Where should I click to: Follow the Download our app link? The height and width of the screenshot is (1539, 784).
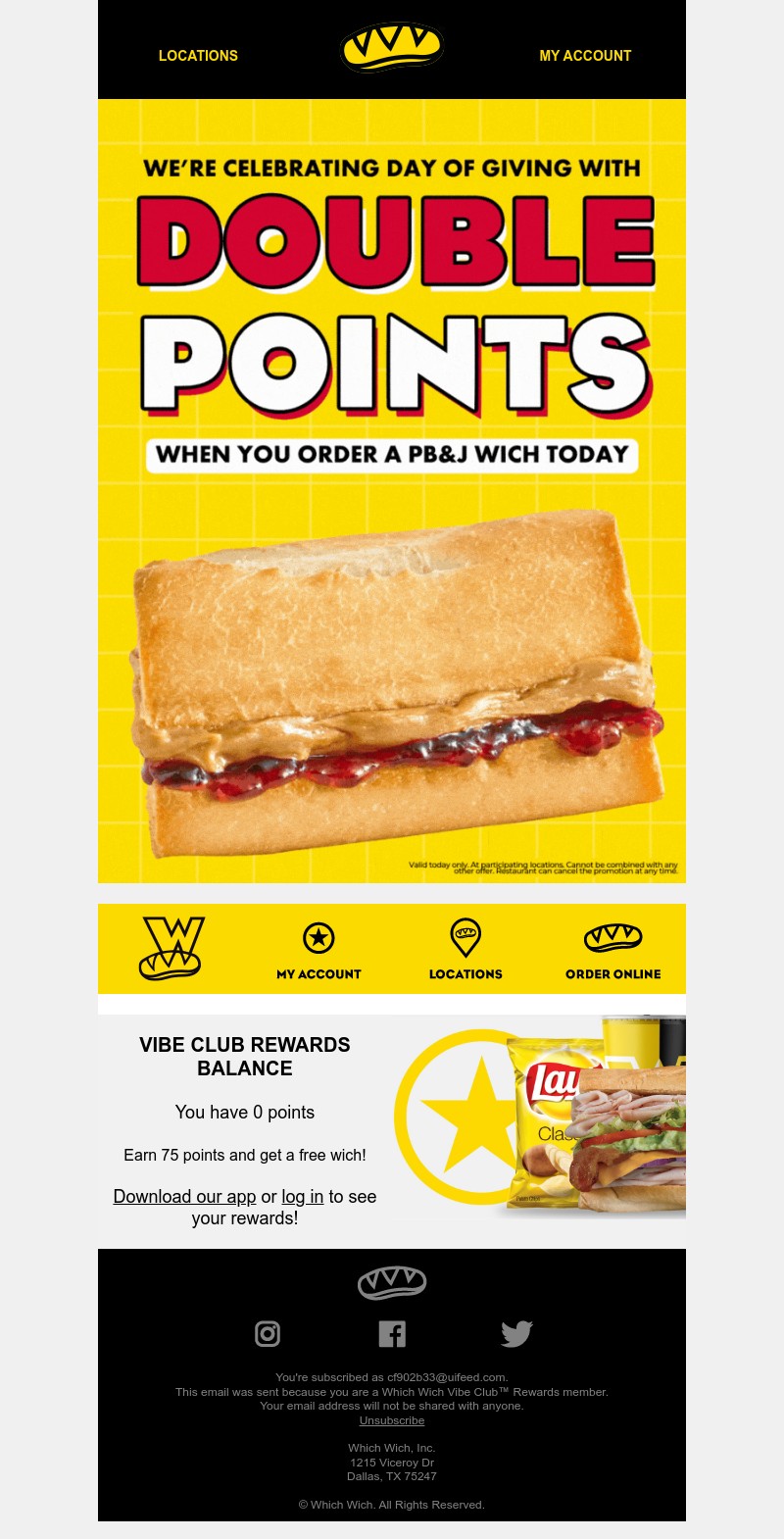tap(184, 1197)
